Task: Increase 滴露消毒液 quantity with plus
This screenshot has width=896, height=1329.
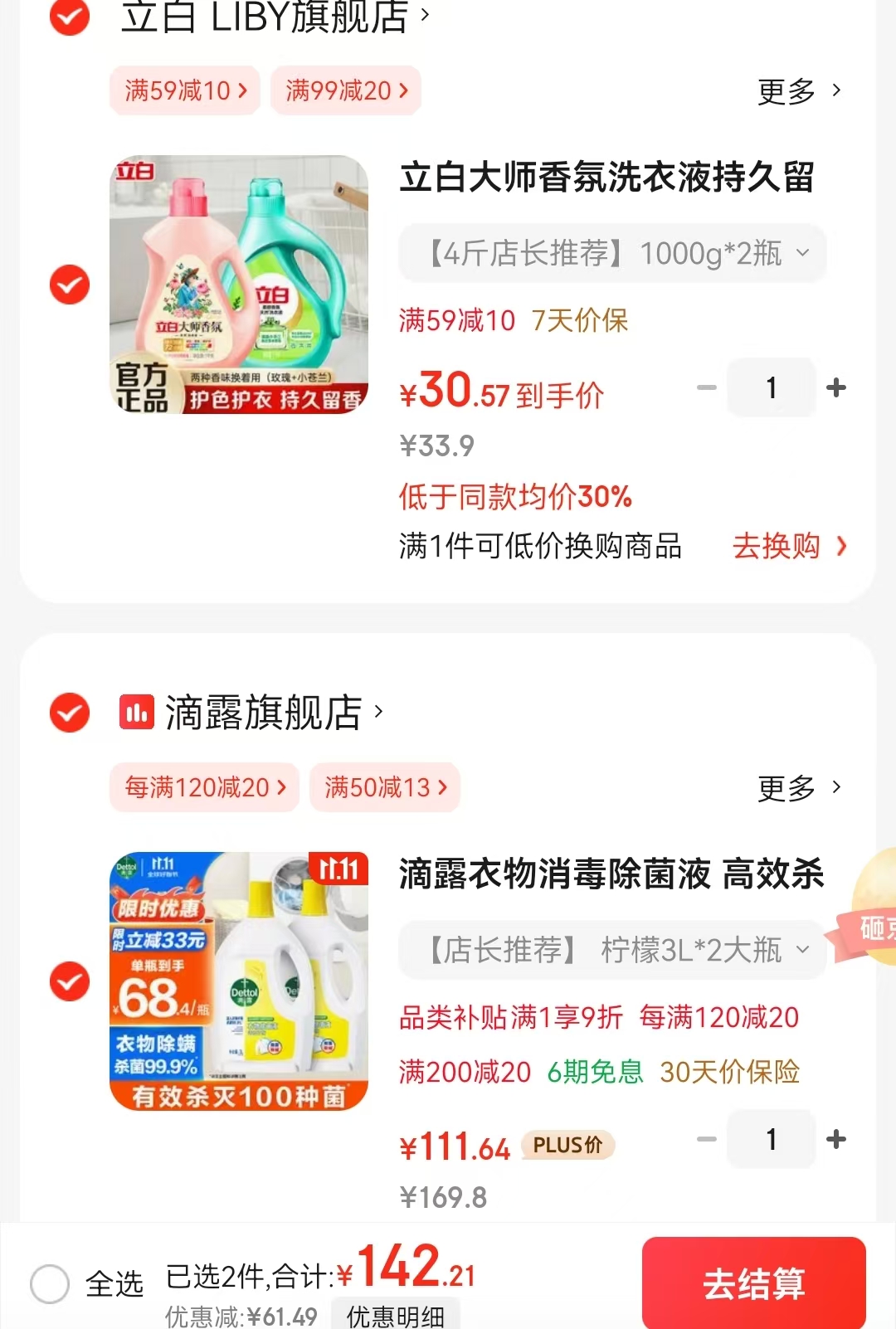Action: coord(836,1139)
